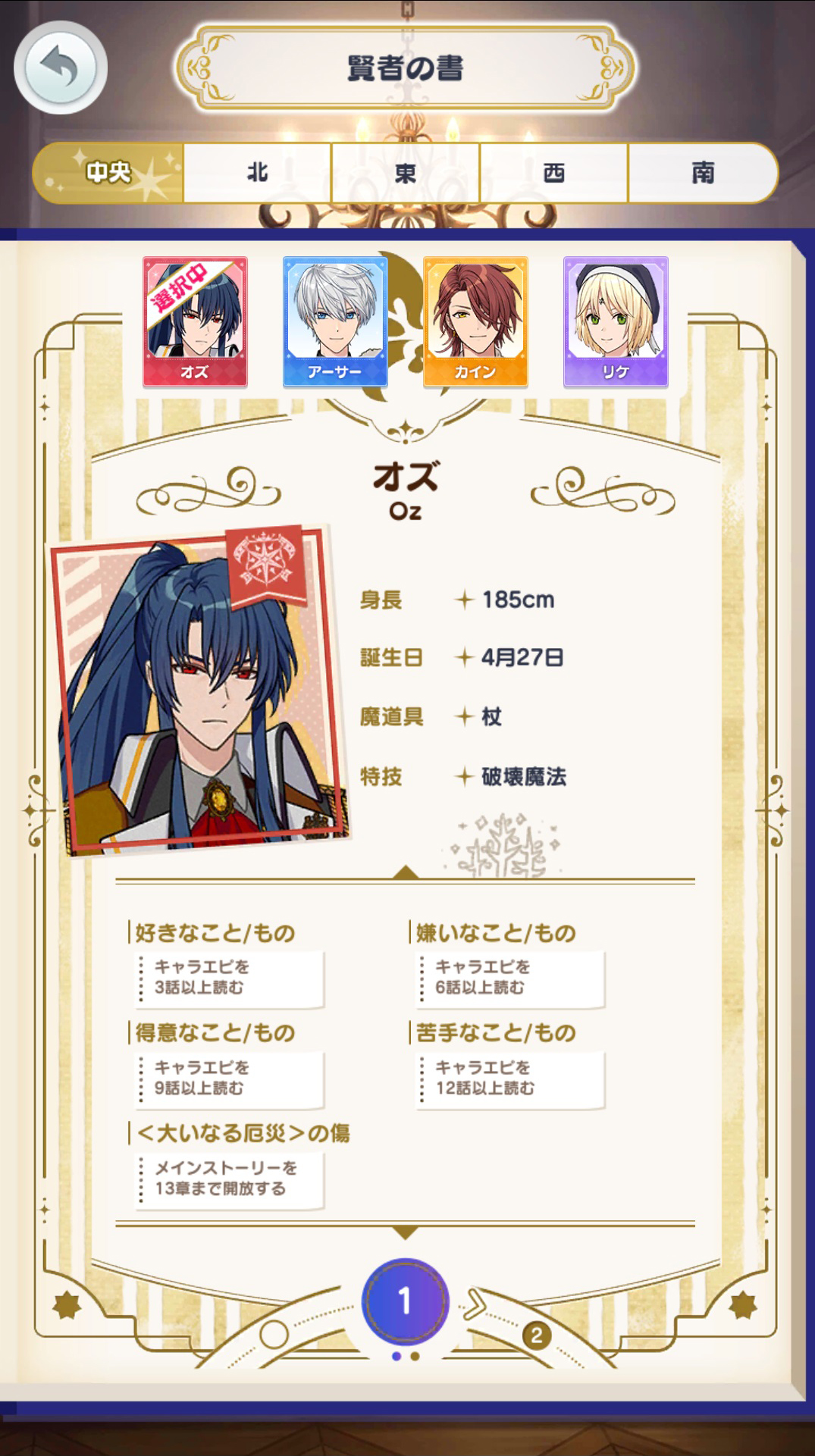Image resolution: width=815 pixels, height=1456 pixels.
Task: Select the カイン character card
Action: click(475, 322)
